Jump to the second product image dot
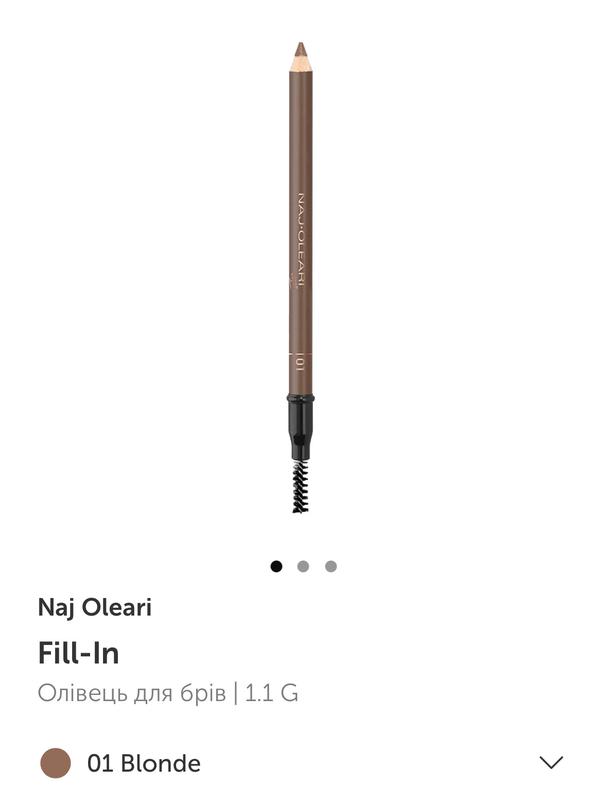607x800 pixels. tap(303, 566)
